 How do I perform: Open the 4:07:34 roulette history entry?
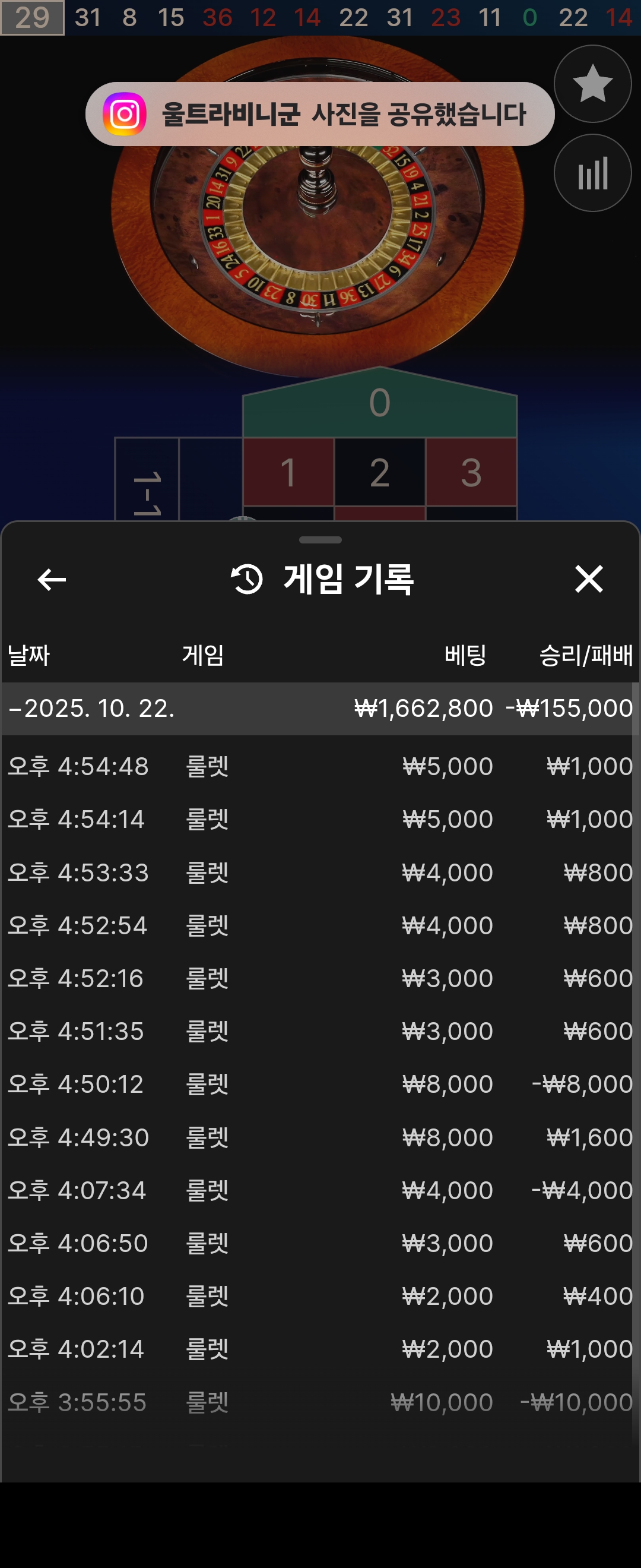point(320,1191)
